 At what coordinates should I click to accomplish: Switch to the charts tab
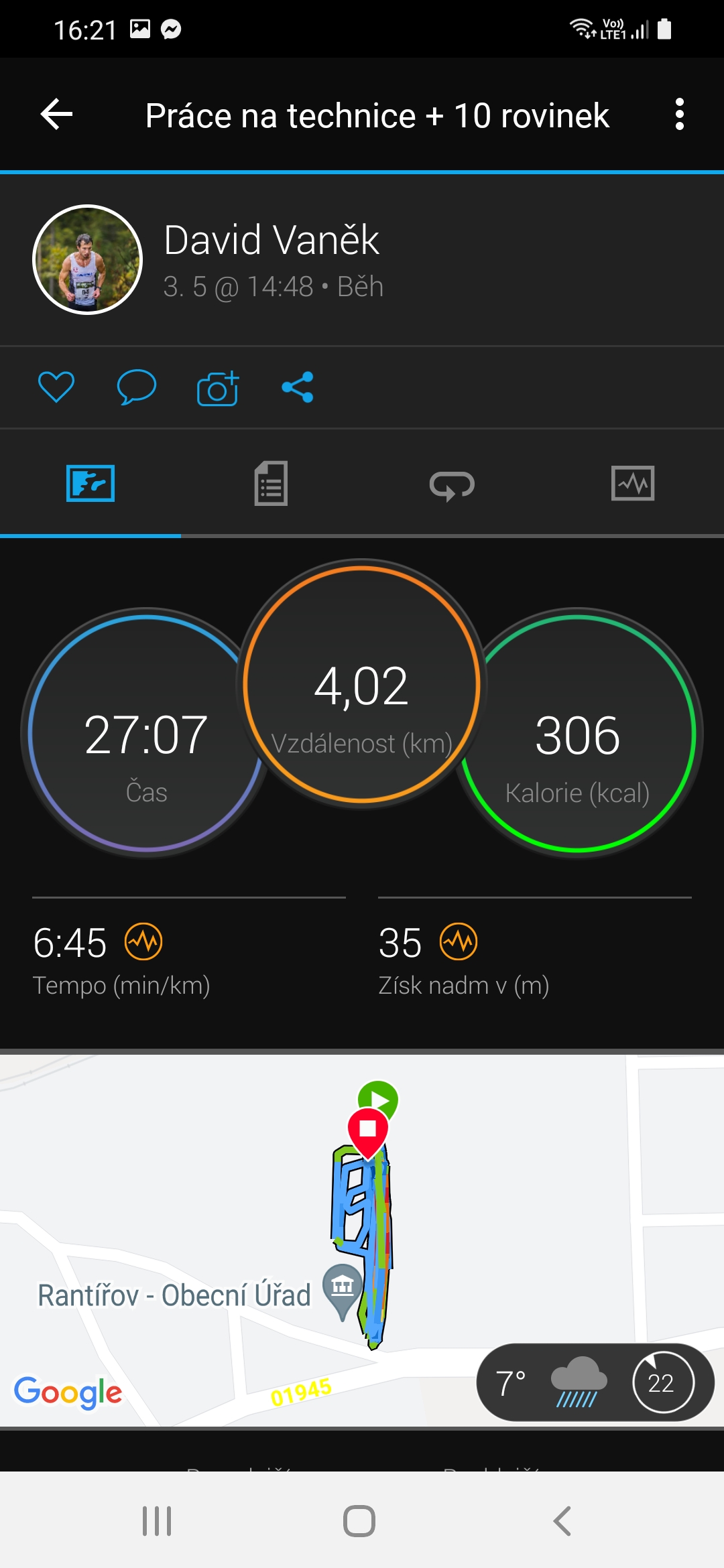tap(633, 483)
